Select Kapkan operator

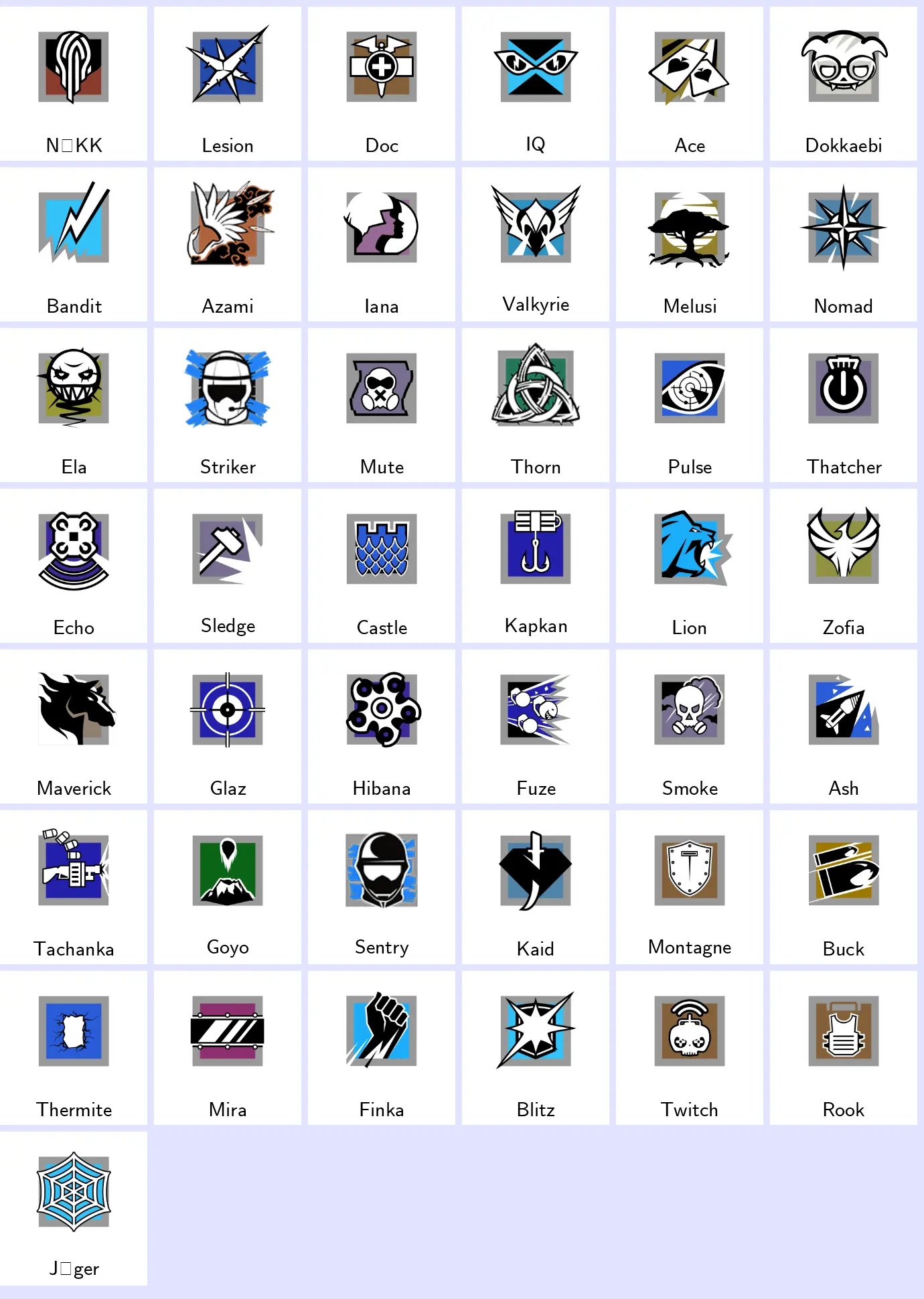(x=536, y=566)
